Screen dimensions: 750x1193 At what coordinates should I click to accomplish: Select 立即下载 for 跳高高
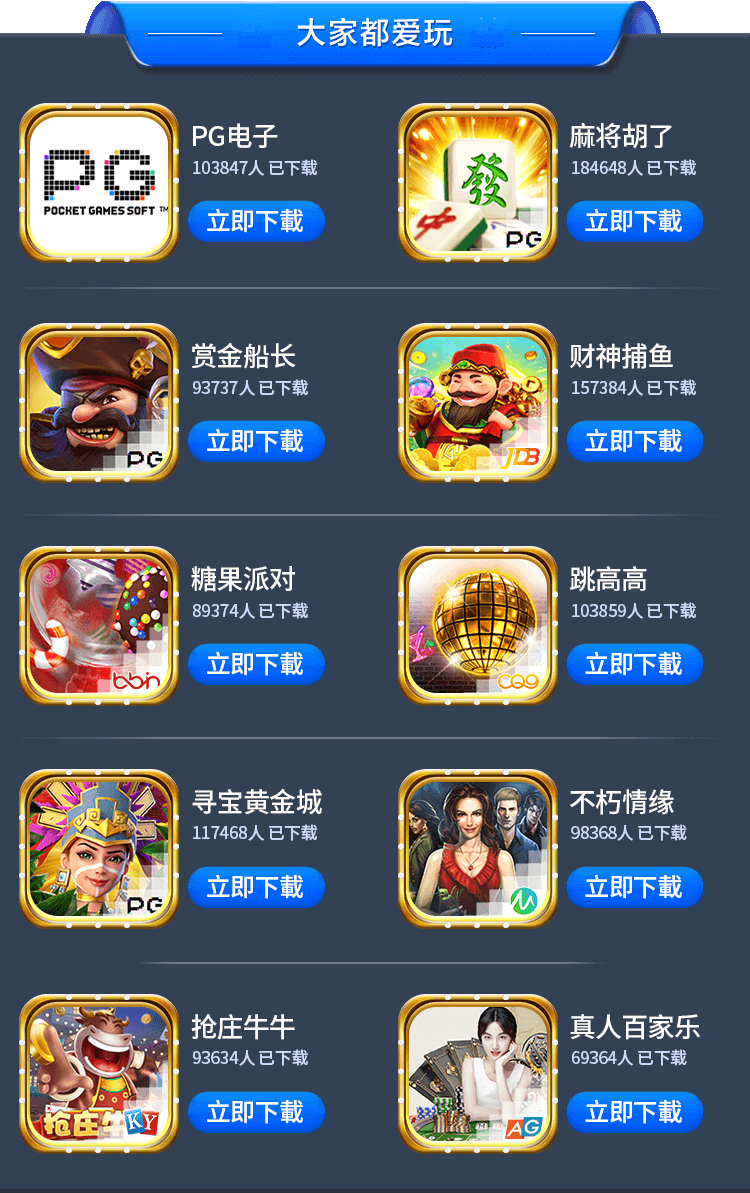[634, 664]
